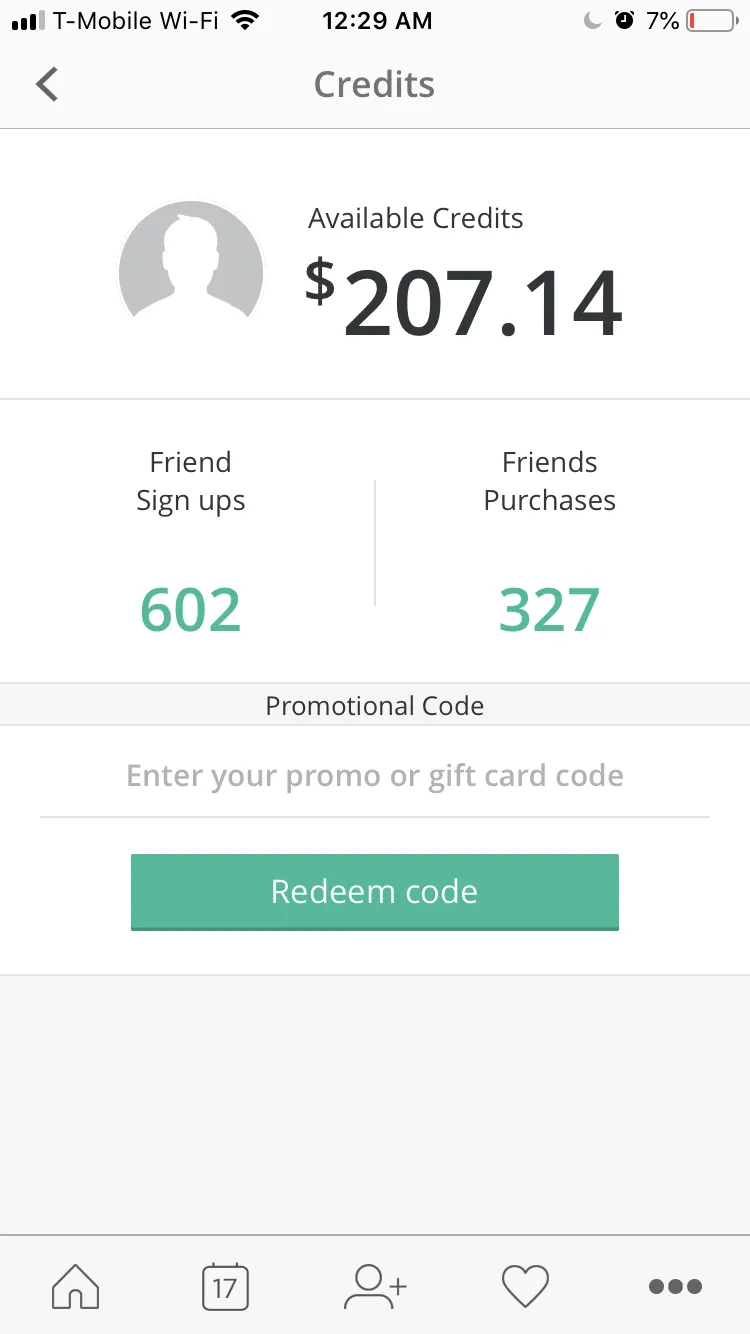Go back from the Credits screen
The height and width of the screenshot is (1334, 750).
point(47,85)
